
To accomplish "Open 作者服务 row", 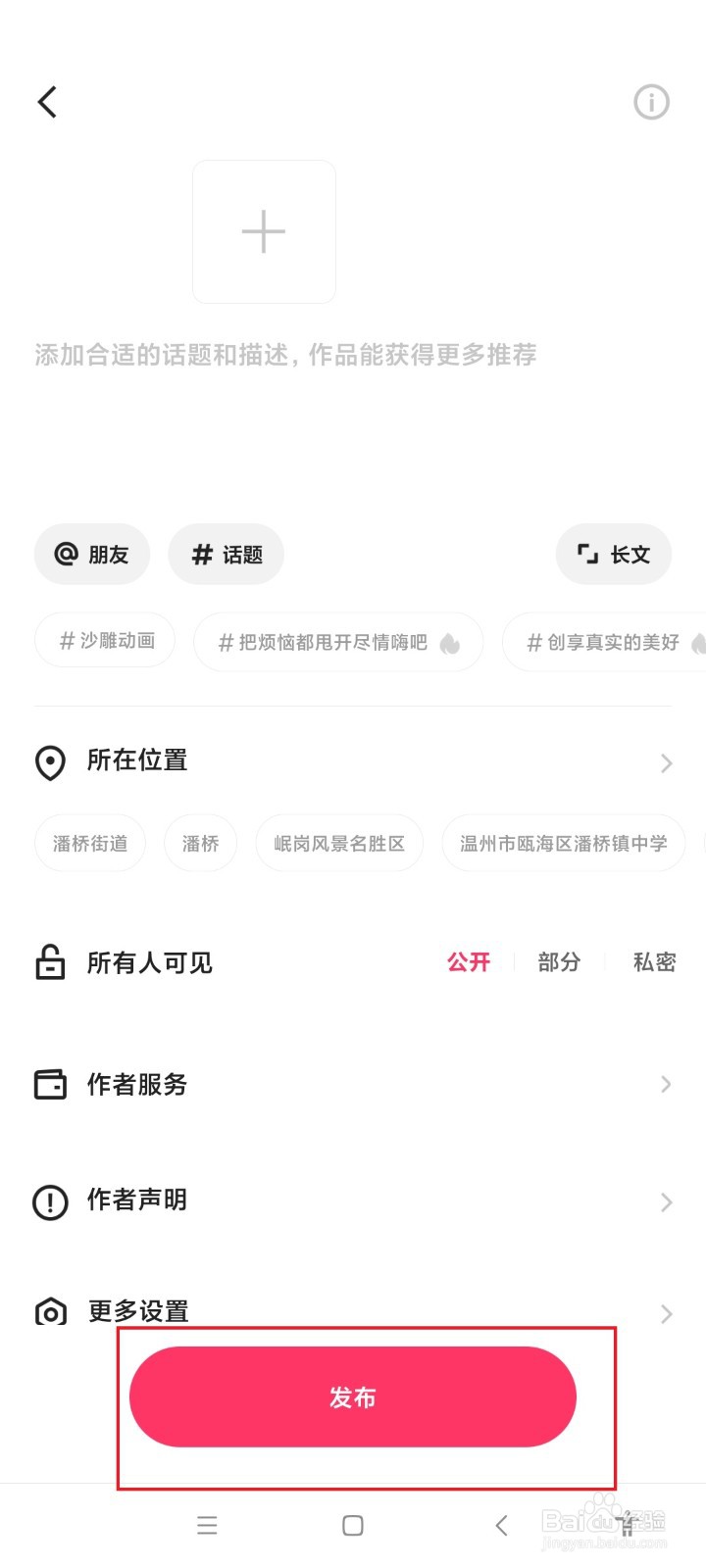I will 353,1084.
